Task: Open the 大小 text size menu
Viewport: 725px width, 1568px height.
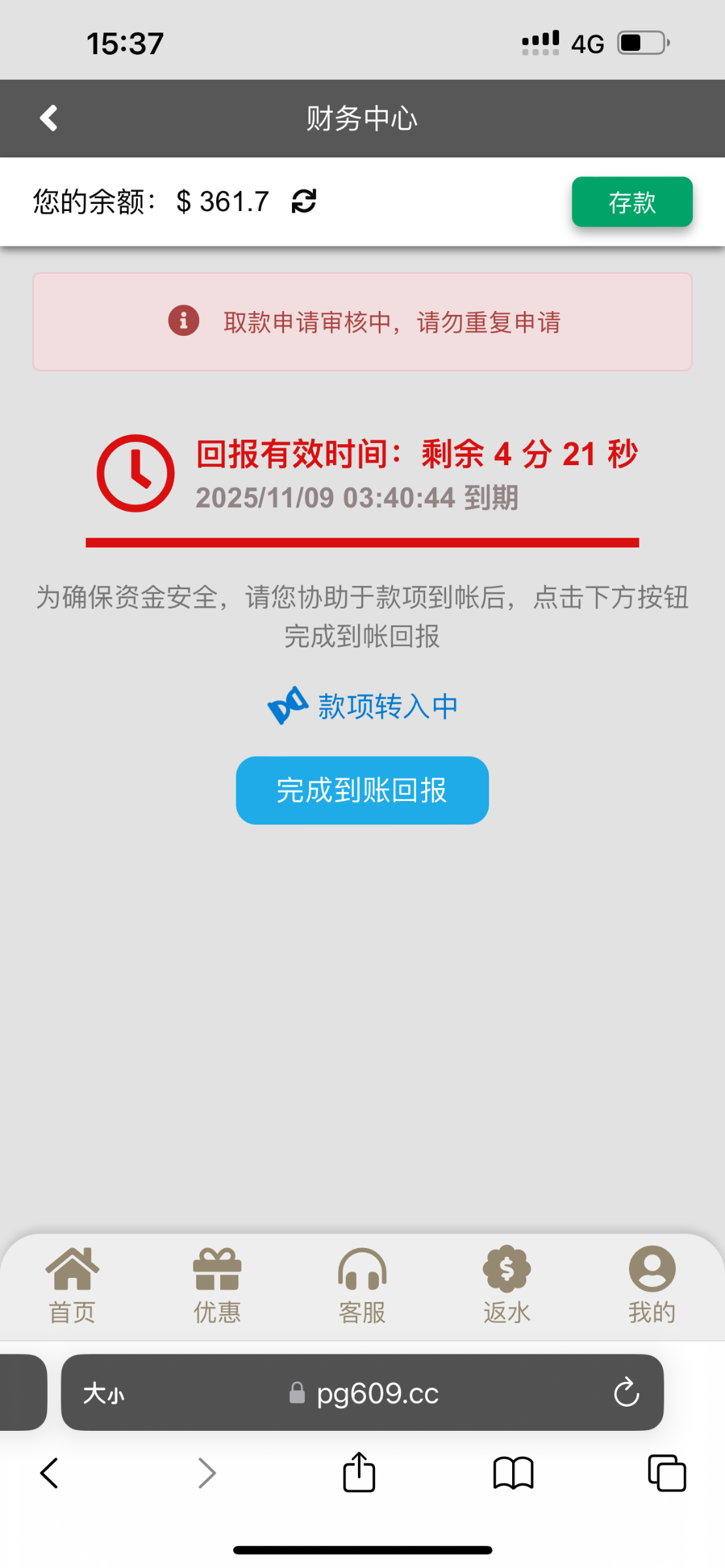Action: 105,1394
